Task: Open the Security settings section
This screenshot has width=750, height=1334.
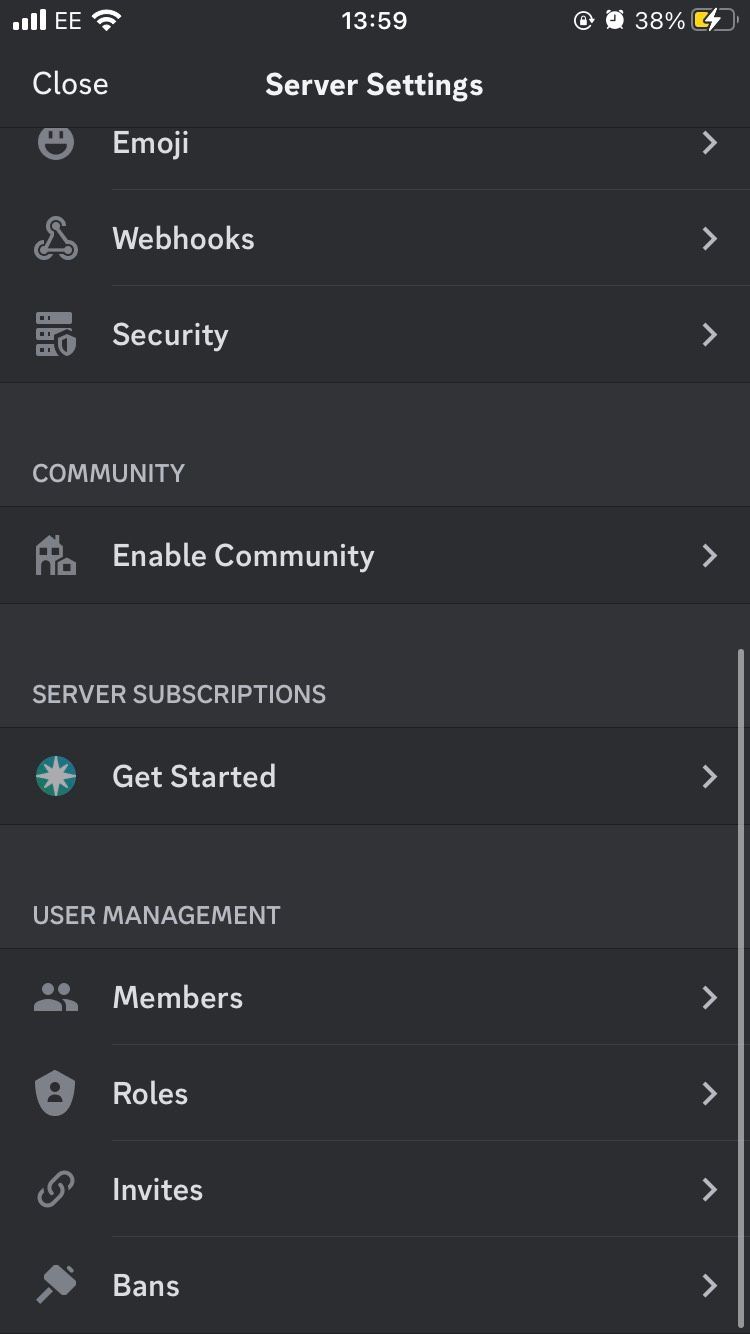Action: point(375,334)
